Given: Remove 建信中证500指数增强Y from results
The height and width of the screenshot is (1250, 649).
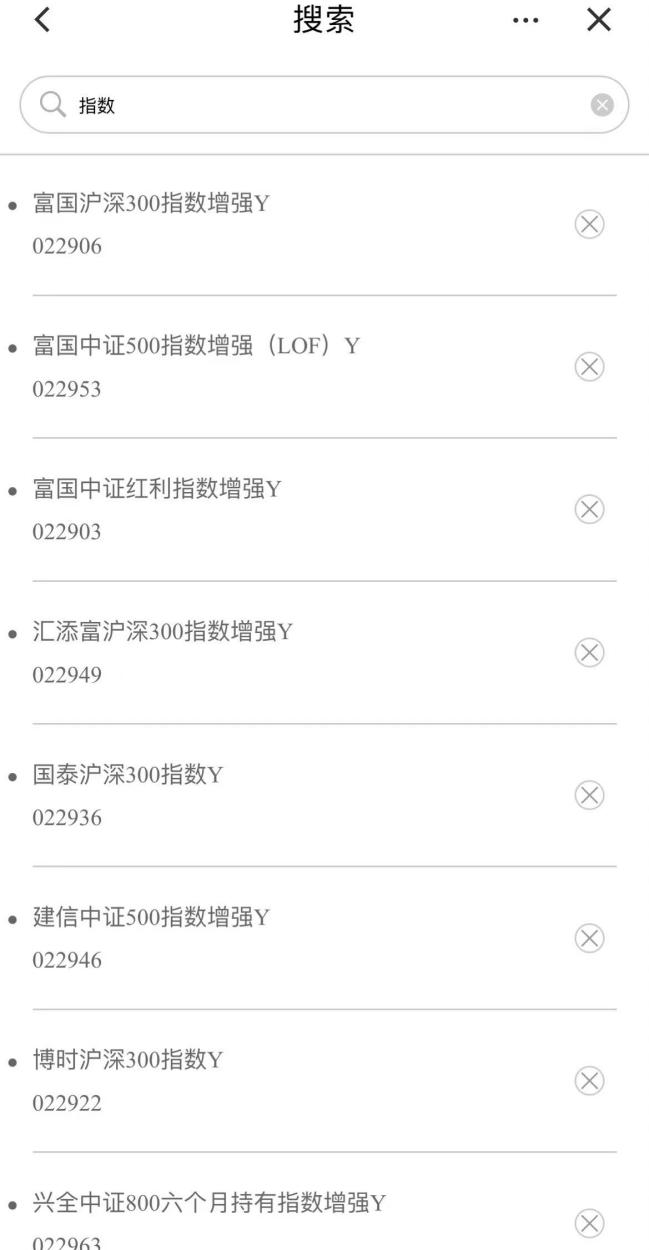Looking at the screenshot, I should 590,938.
